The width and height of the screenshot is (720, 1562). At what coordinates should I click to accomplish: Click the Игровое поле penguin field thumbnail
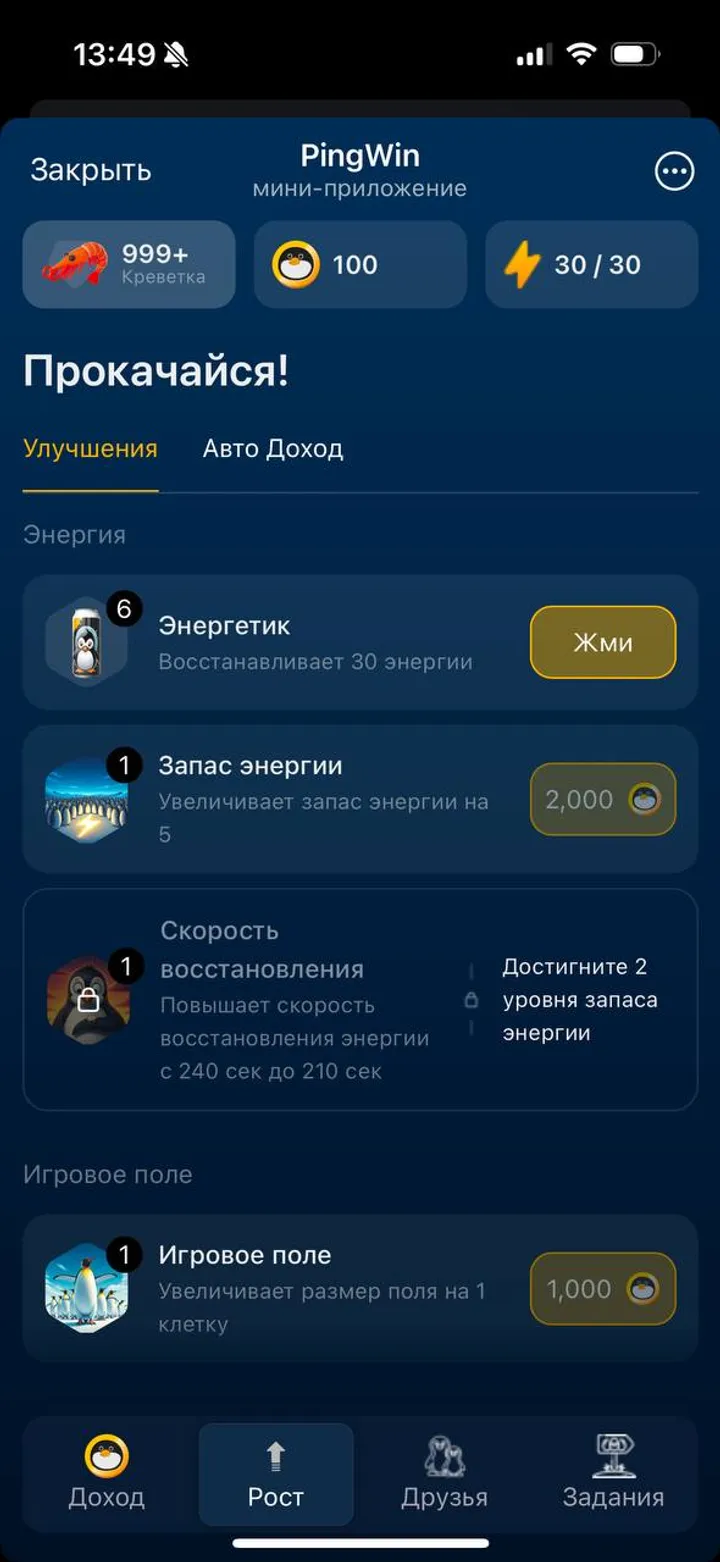(x=86, y=1289)
